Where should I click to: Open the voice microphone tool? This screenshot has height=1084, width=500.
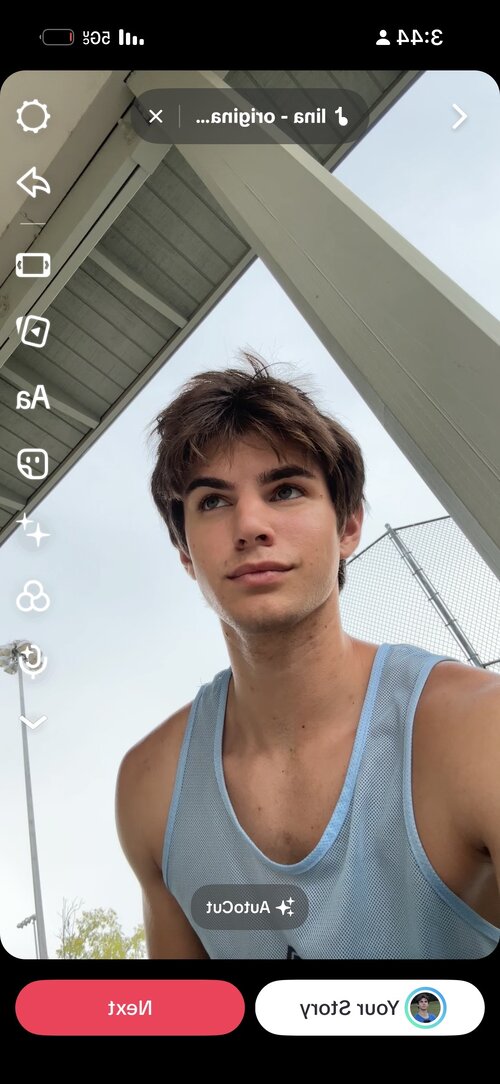point(33,660)
